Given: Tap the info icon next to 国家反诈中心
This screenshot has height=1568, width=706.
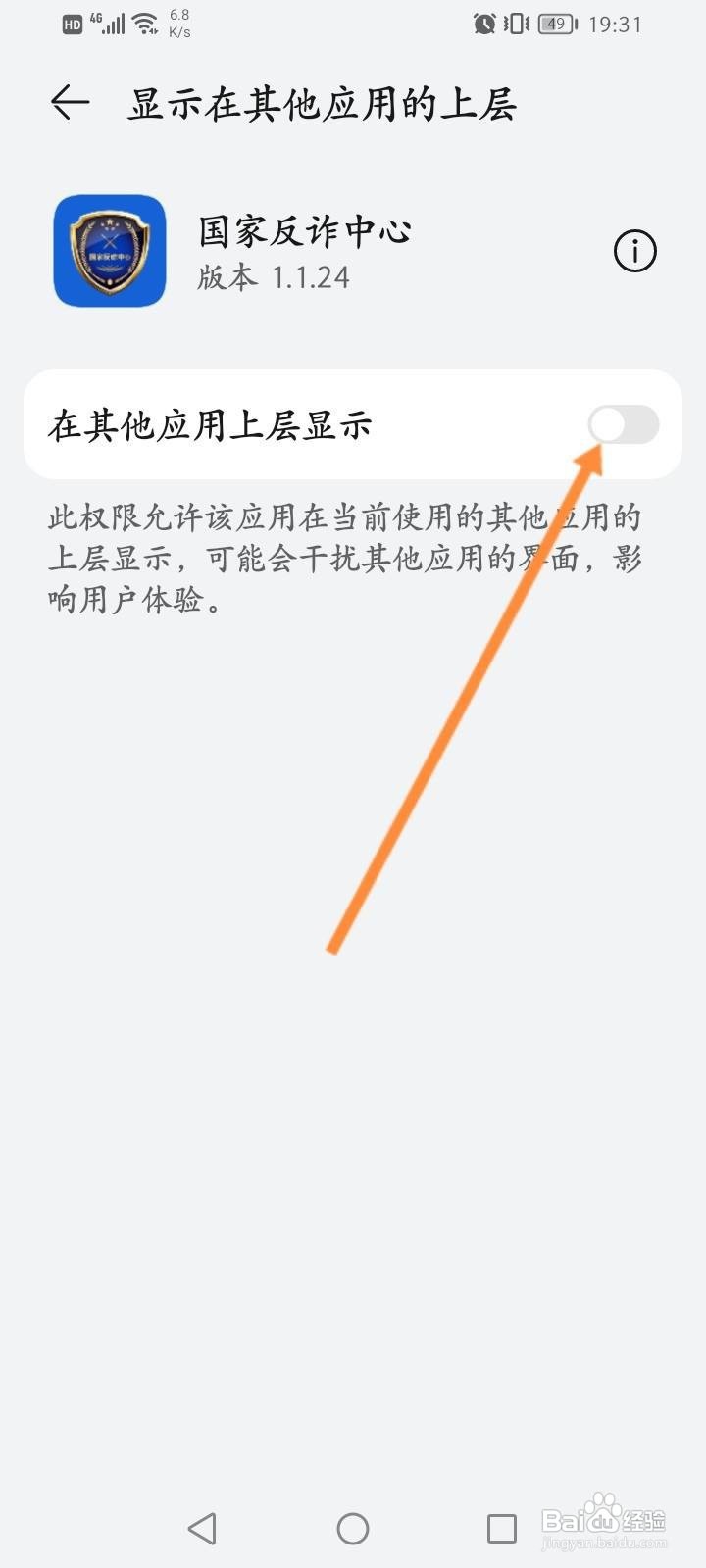Looking at the screenshot, I should tap(634, 251).
